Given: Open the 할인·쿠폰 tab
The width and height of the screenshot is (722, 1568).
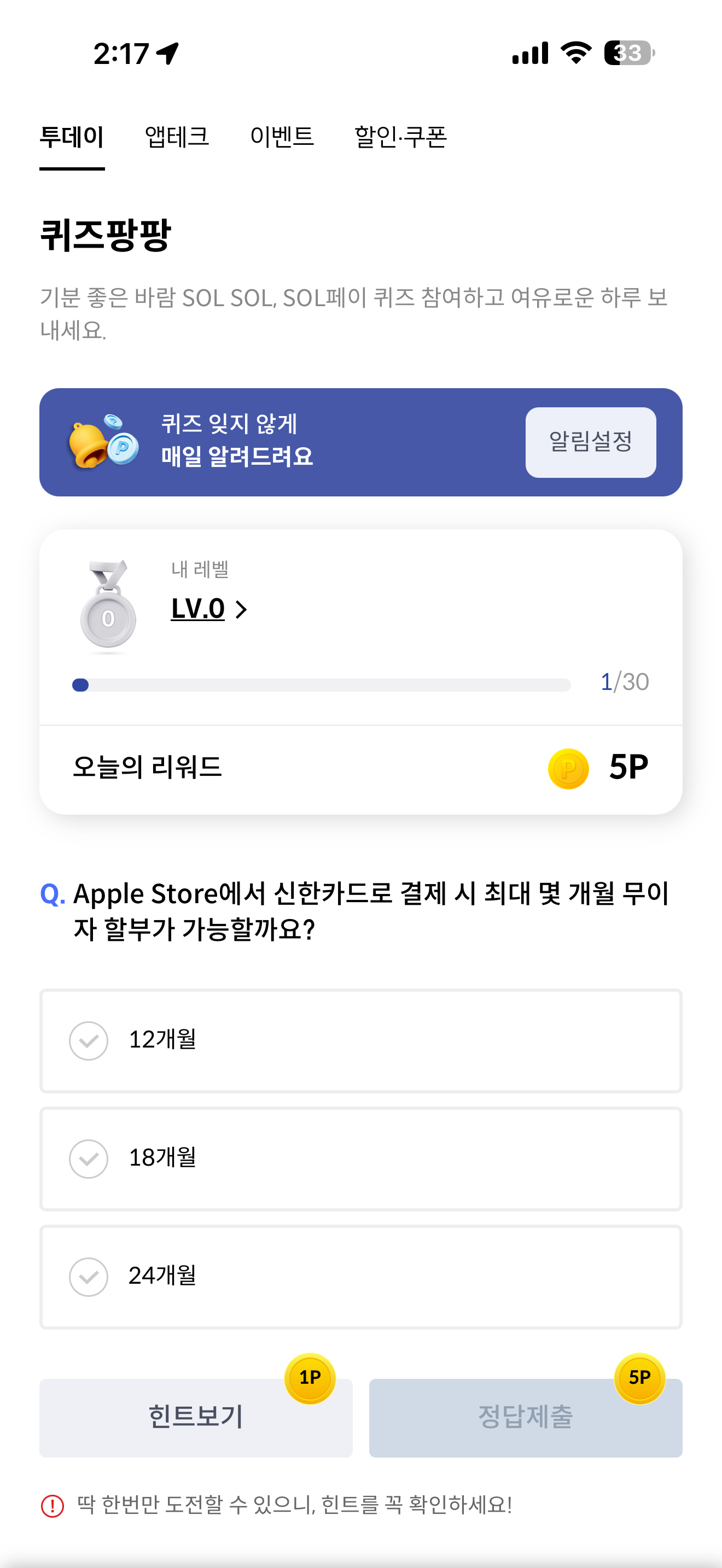Looking at the screenshot, I should (x=400, y=136).
